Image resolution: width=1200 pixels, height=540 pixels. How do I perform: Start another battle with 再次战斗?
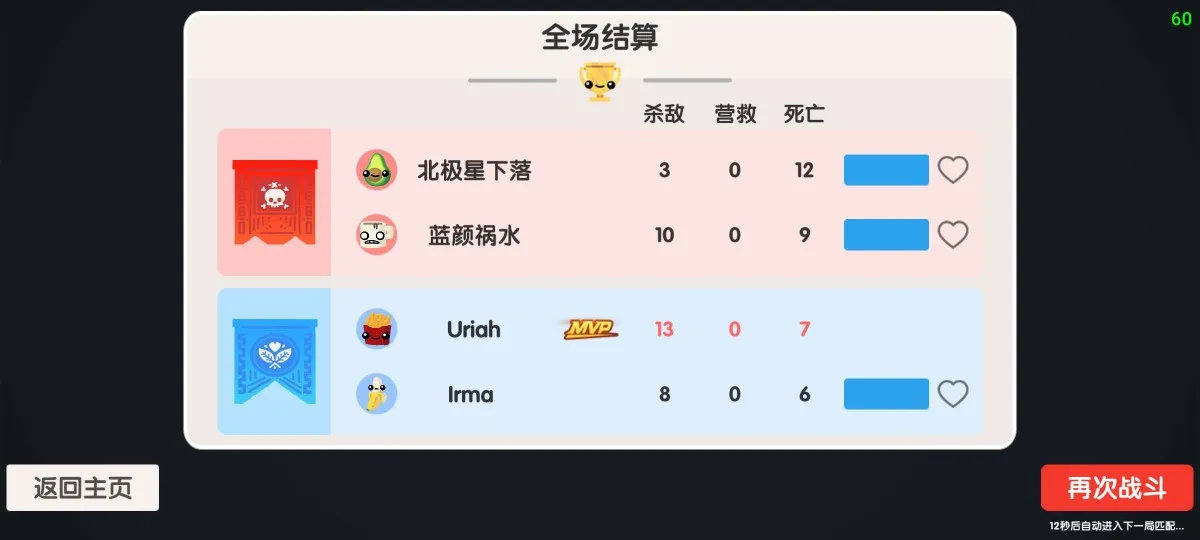tap(1116, 488)
